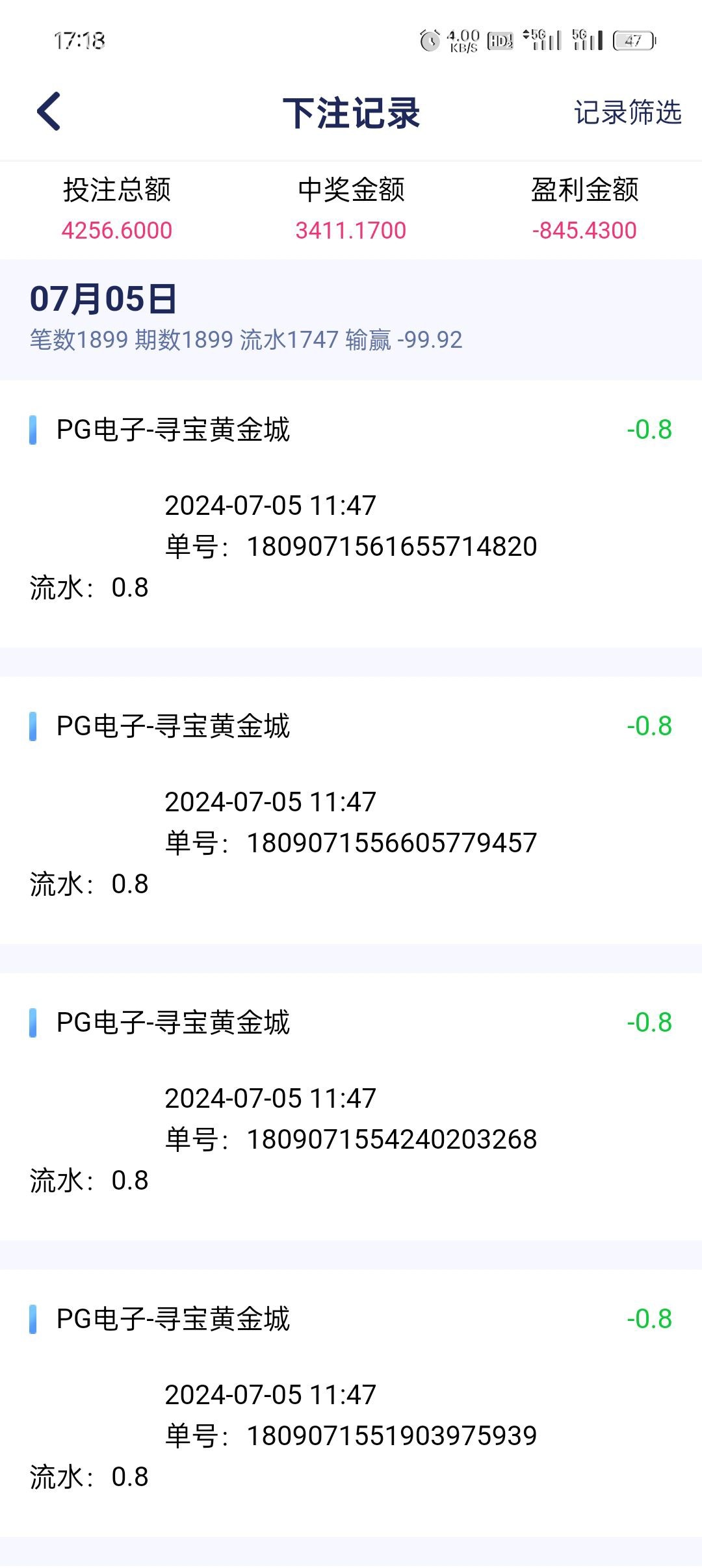Open bet record ending in 203268
The image size is (702, 1568).
pos(351,1106)
